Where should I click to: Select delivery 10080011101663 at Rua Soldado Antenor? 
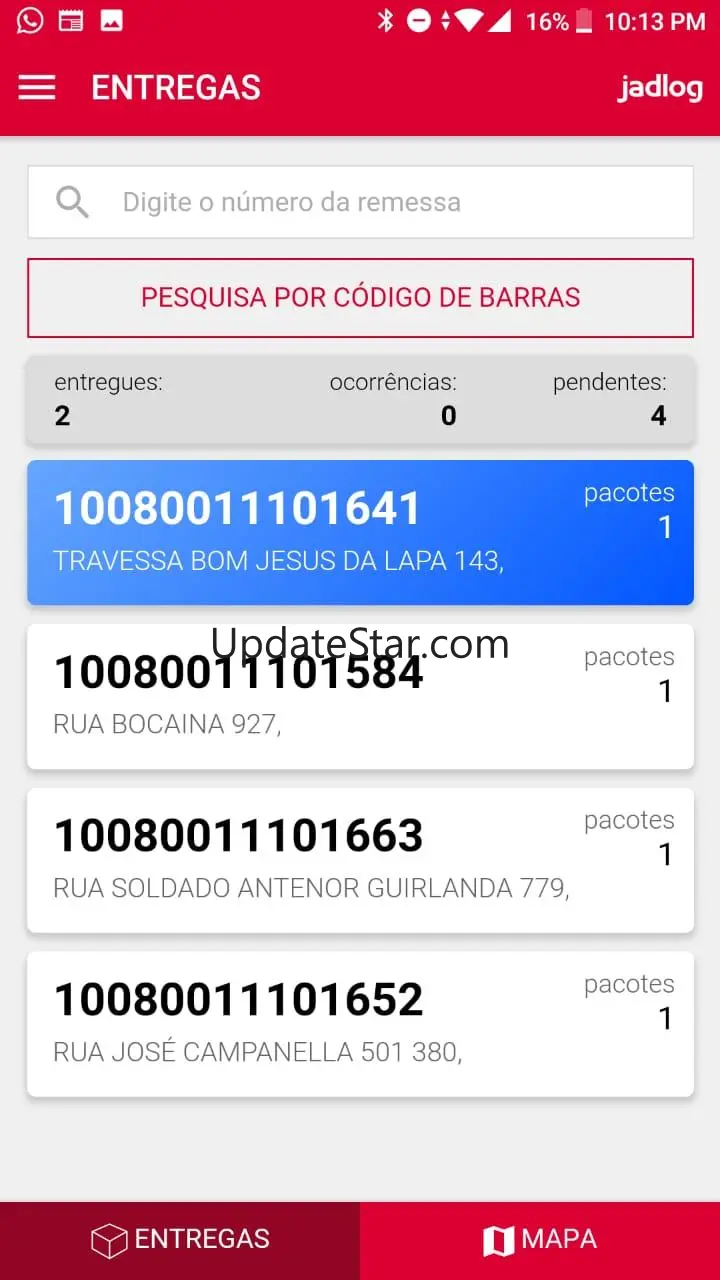(x=360, y=860)
